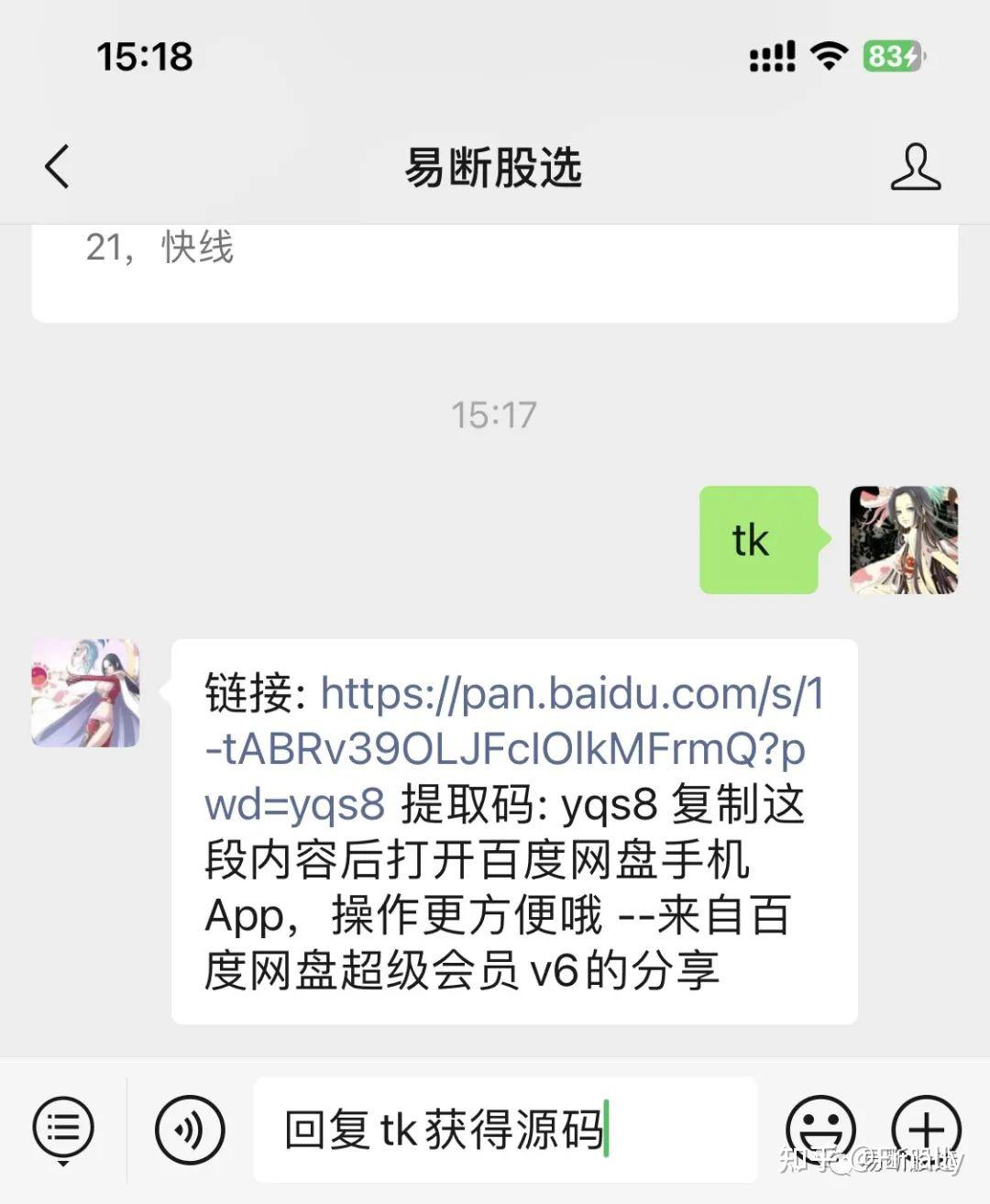Tap the 15:17 timestamp label
The width and height of the screenshot is (990, 1204).
tap(495, 415)
